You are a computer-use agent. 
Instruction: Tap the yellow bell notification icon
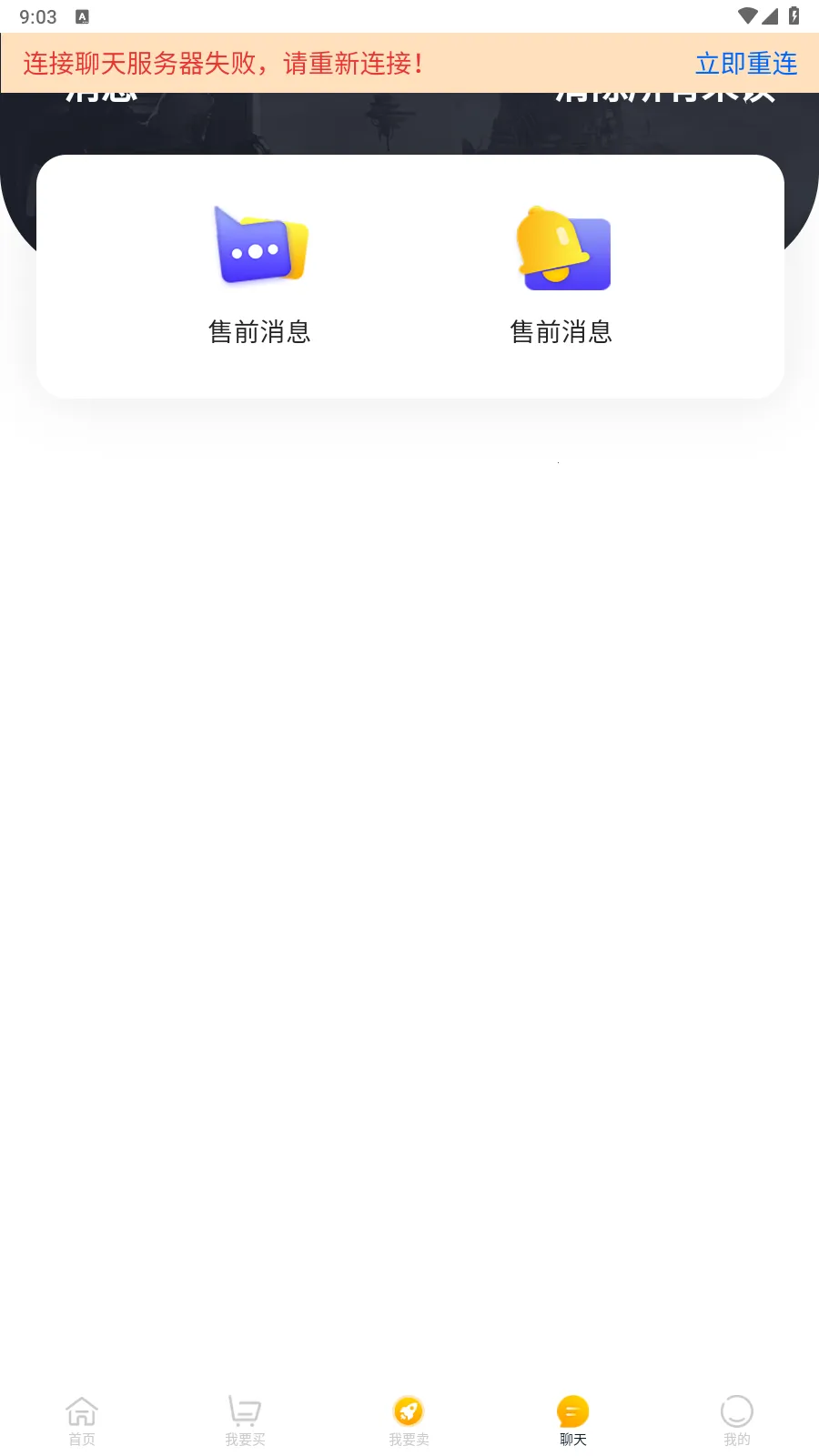click(x=562, y=251)
